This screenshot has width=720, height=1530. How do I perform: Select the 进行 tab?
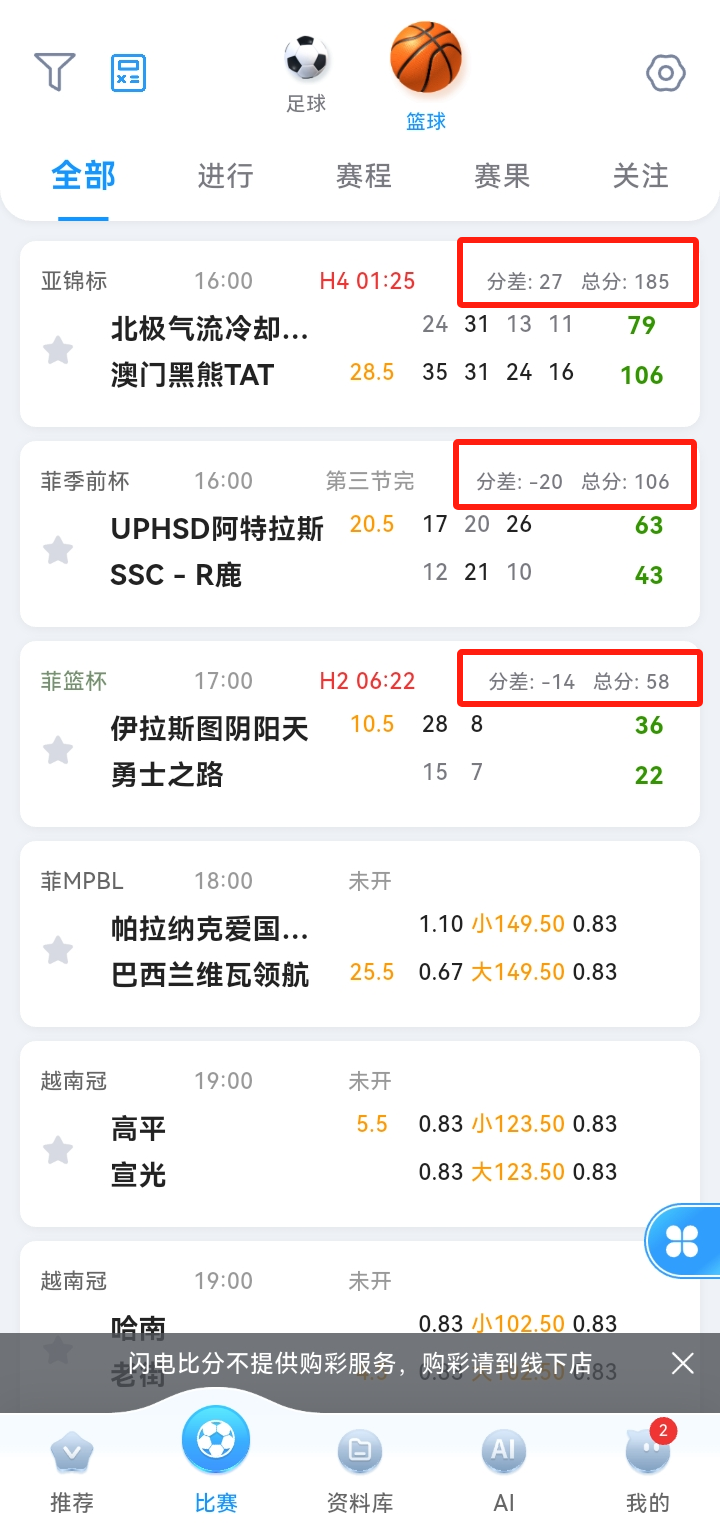pos(225,176)
